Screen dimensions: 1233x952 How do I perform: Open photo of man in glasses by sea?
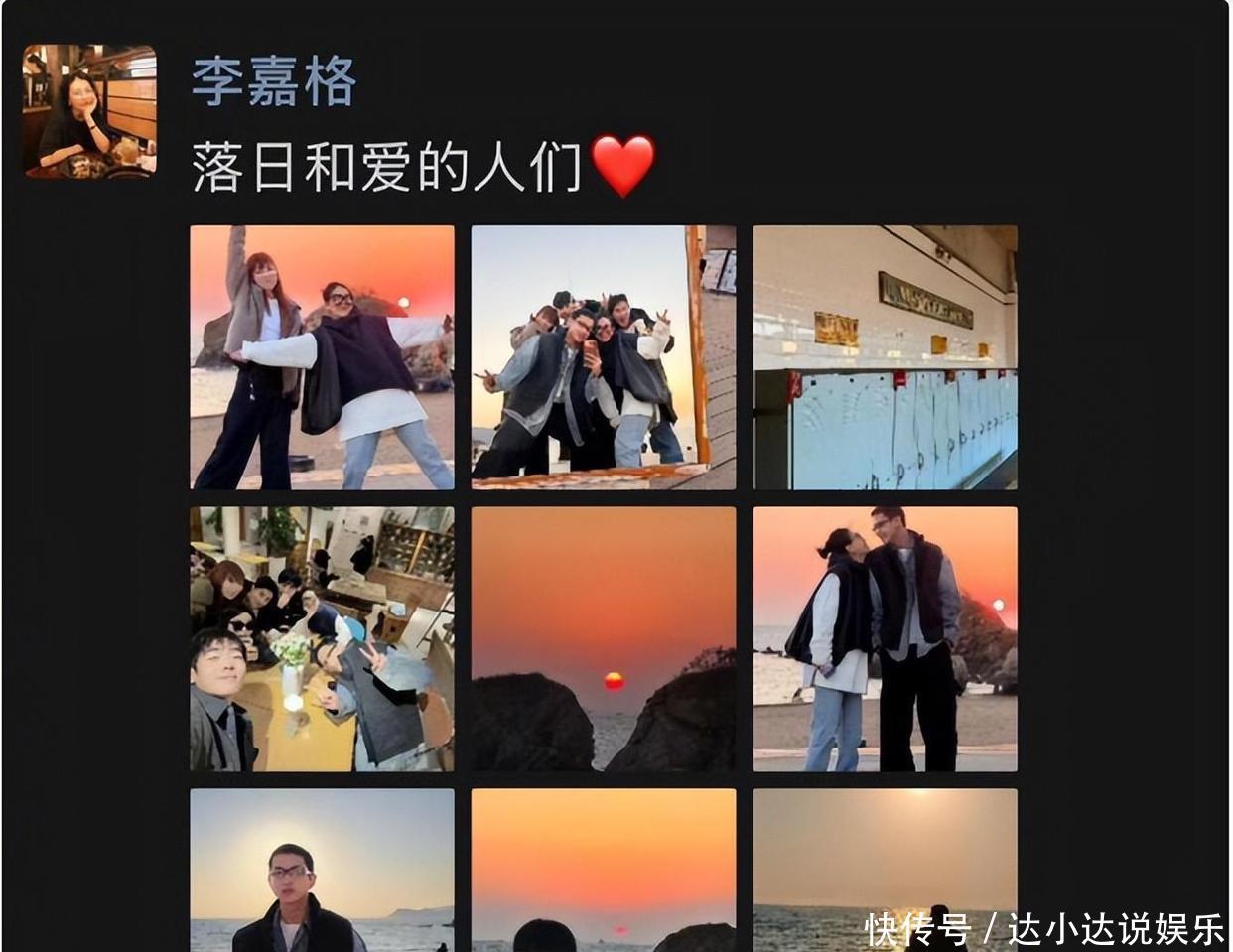tap(322, 870)
